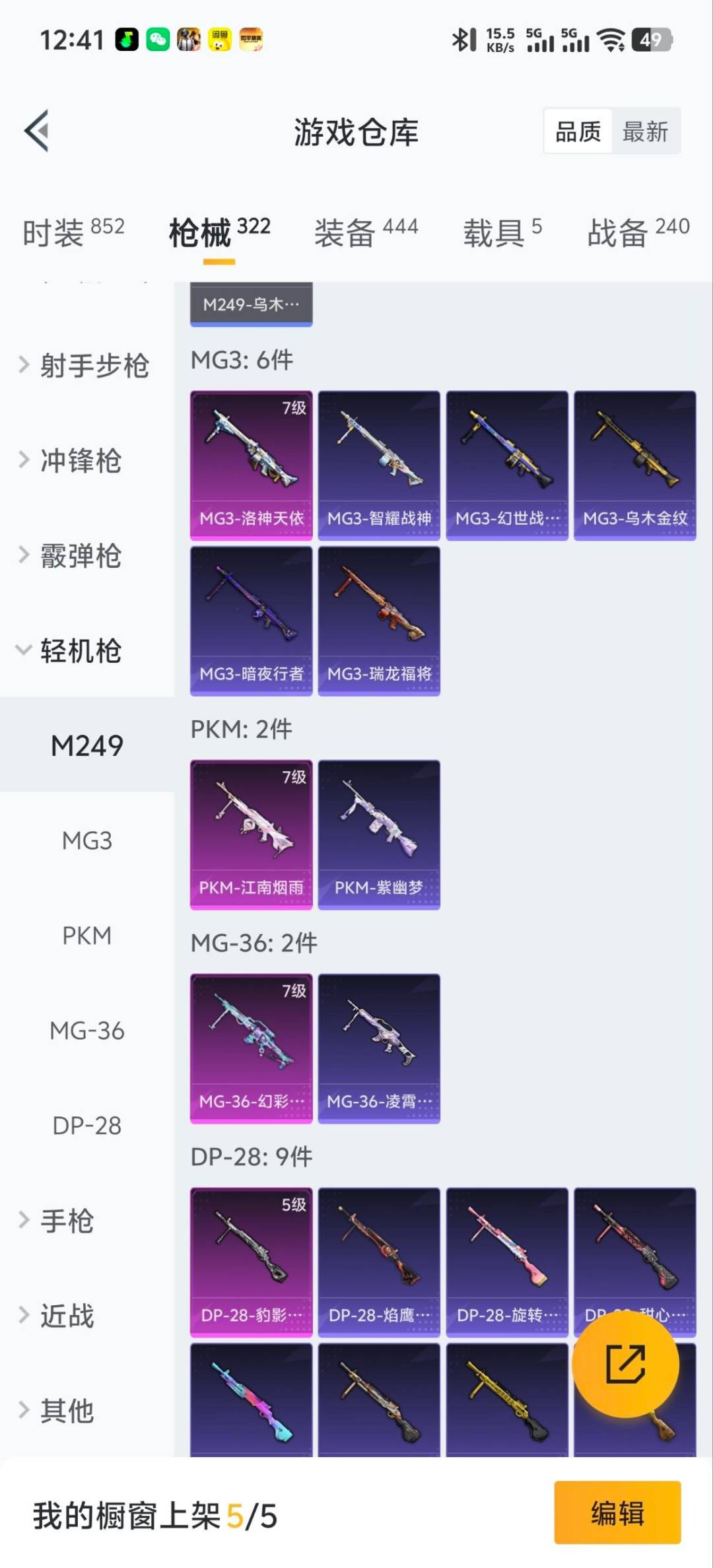Select the M249-乌木 item chip above the list
713x1568 pixels.
[x=251, y=304]
